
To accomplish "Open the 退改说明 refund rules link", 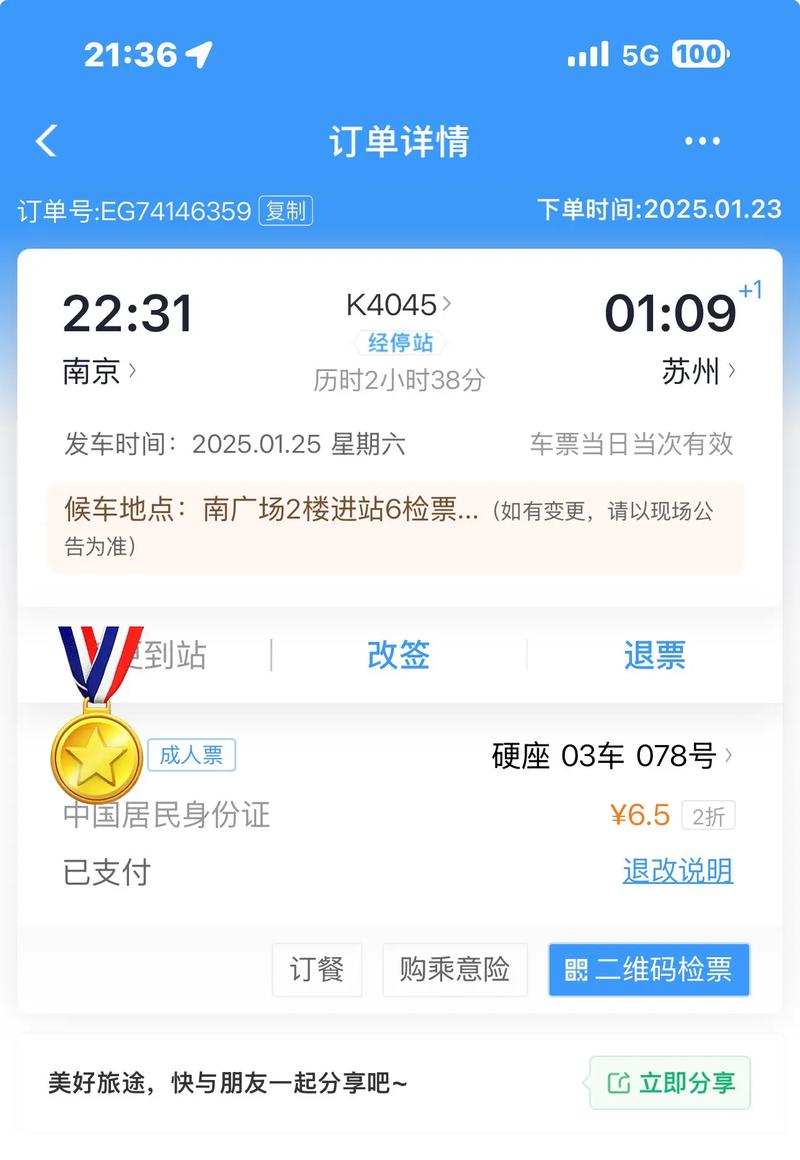I will point(677,872).
